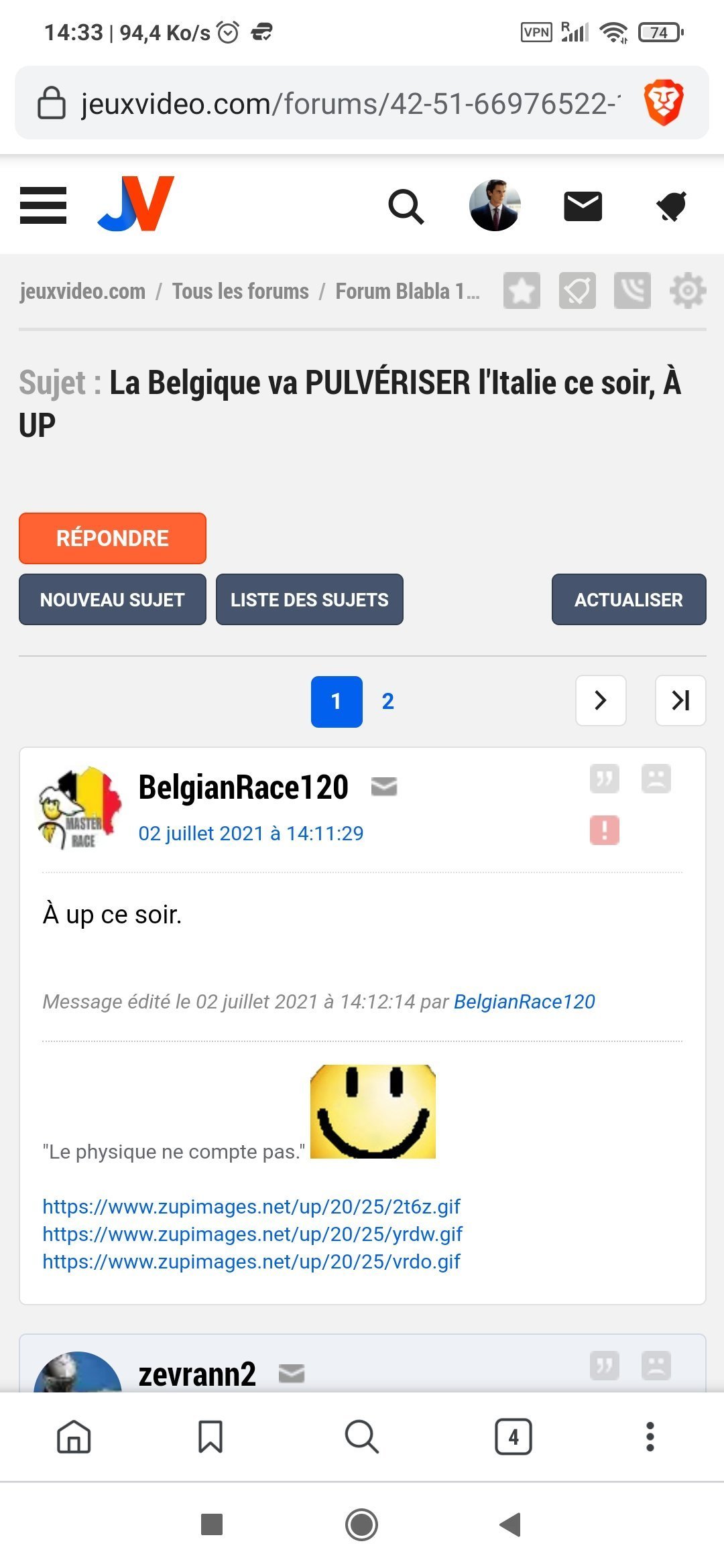Screen dimensions: 724x1568
Task: Open the yrdw.gif zupimages link
Action: 253,1234
